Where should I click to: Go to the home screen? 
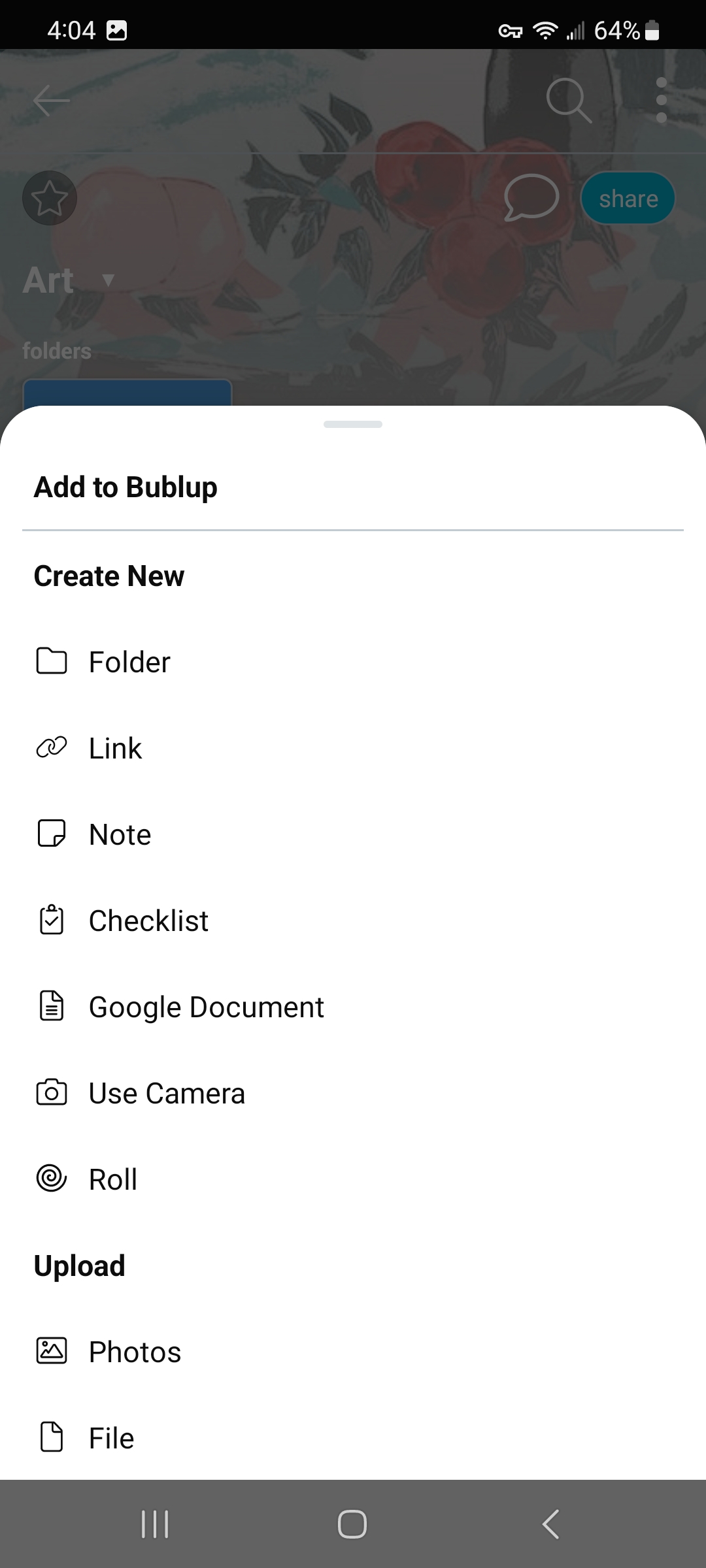[x=352, y=1524]
